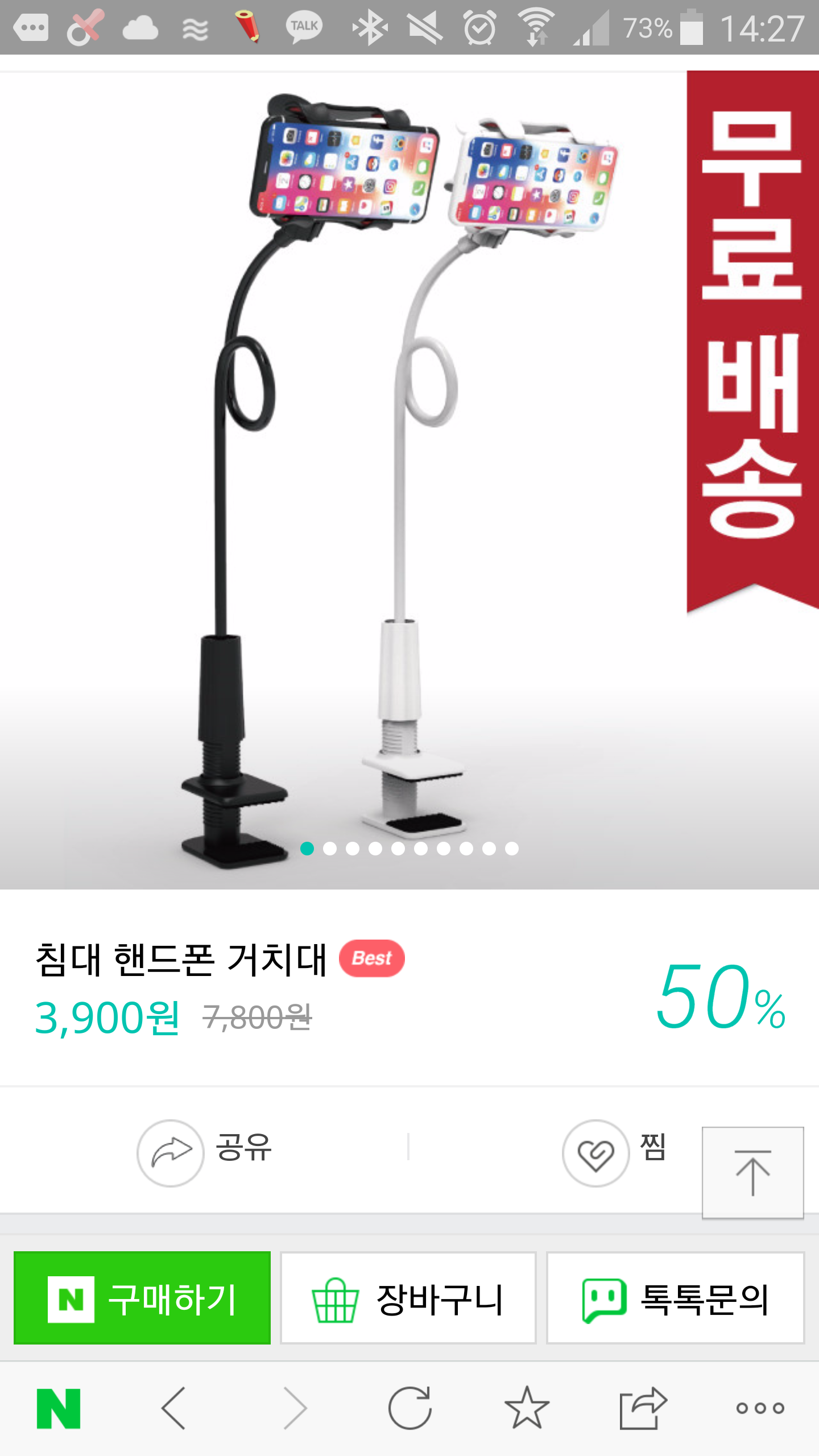The height and width of the screenshot is (1456, 819).
Task: Open Naver home via the N logo
Action: 59,1408
